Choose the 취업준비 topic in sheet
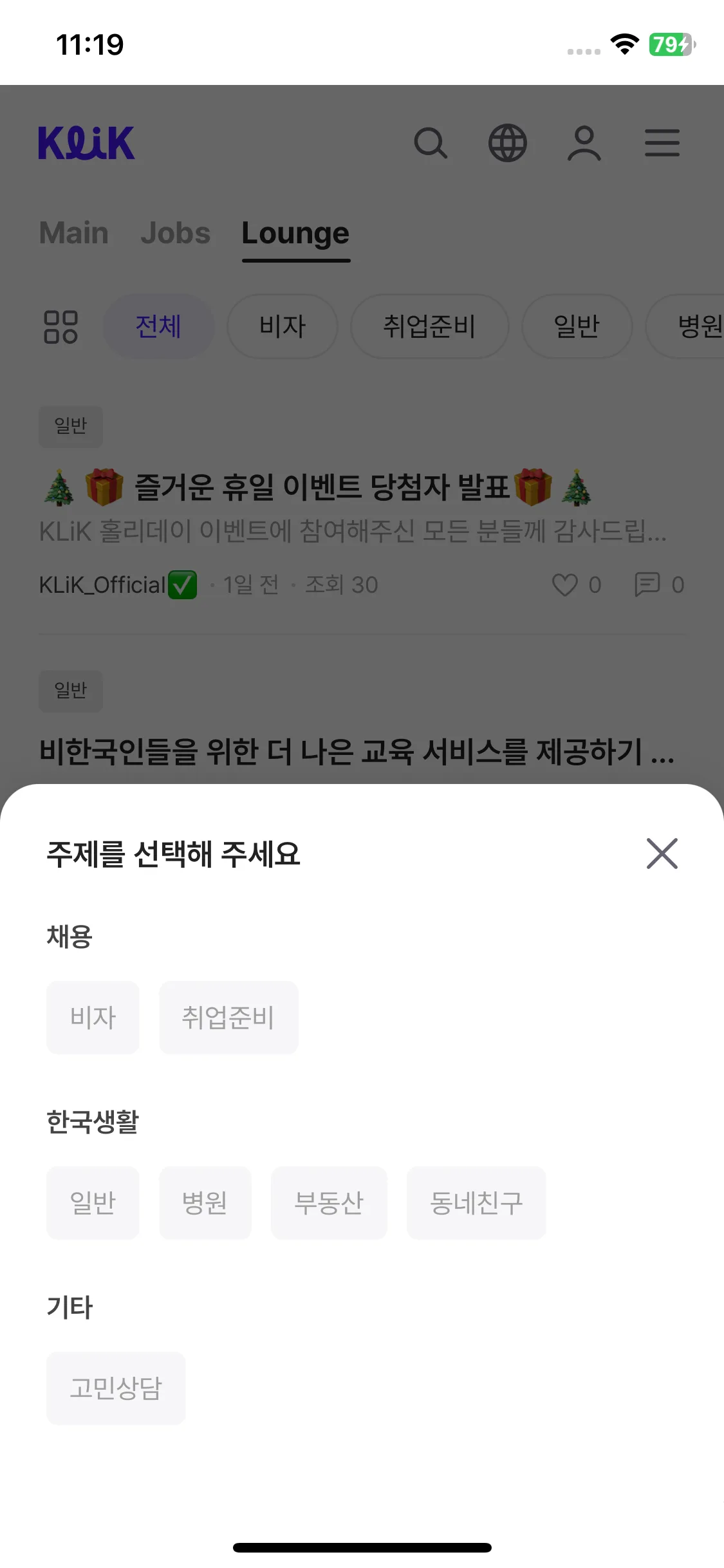 (228, 1018)
